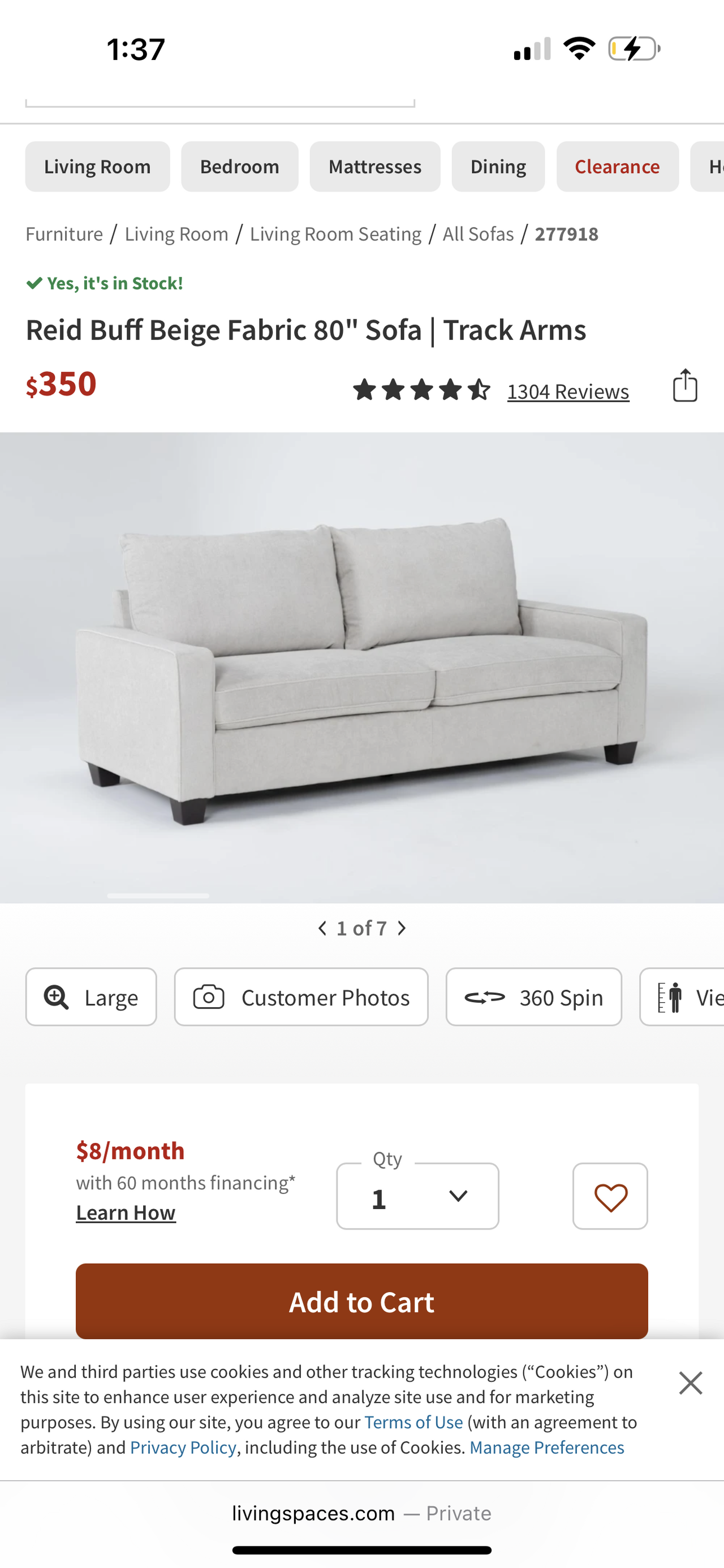The height and width of the screenshot is (1568, 724).
Task: Expand the Qty dropdown
Action: (418, 1197)
